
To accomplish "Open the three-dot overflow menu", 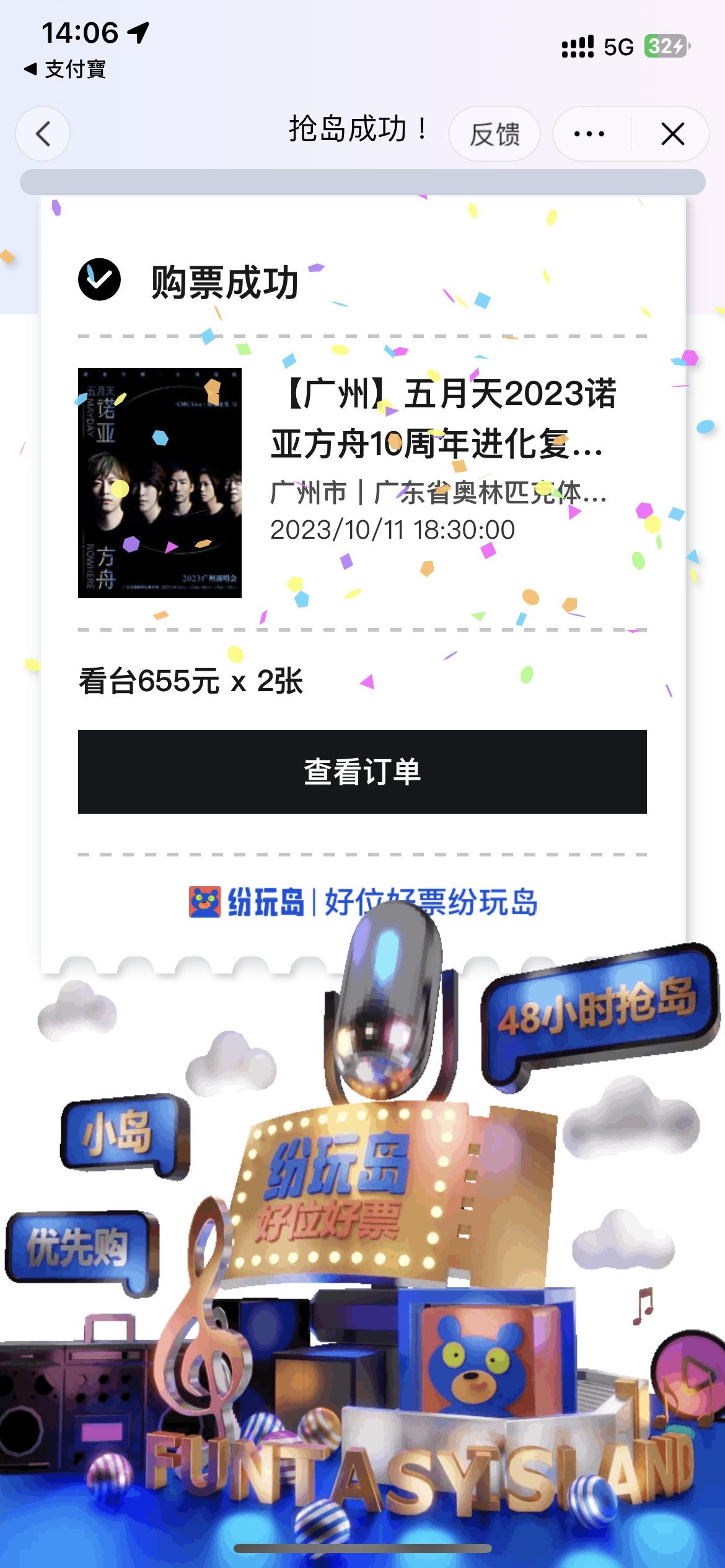I will pyautogui.click(x=590, y=134).
